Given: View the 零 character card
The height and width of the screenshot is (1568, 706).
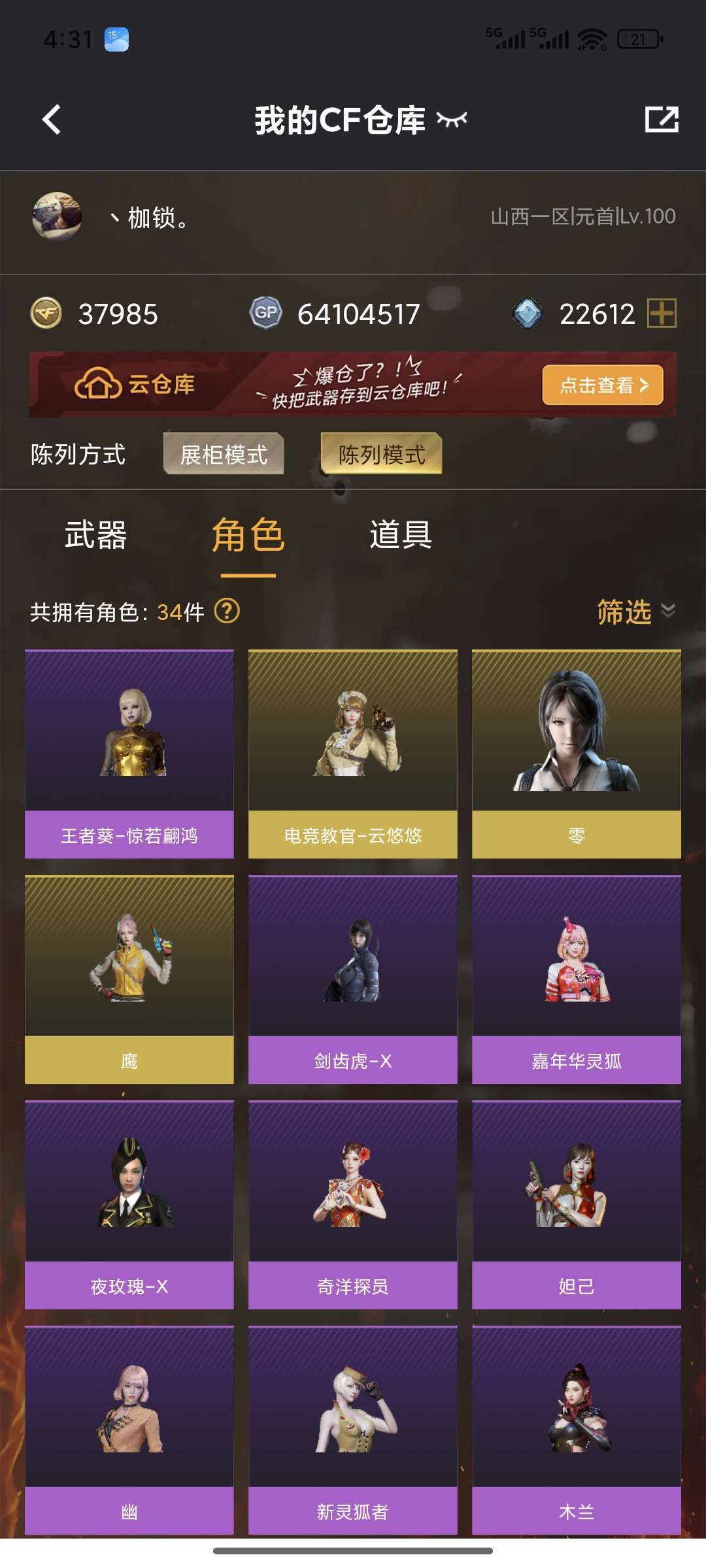Looking at the screenshot, I should coord(577,754).
